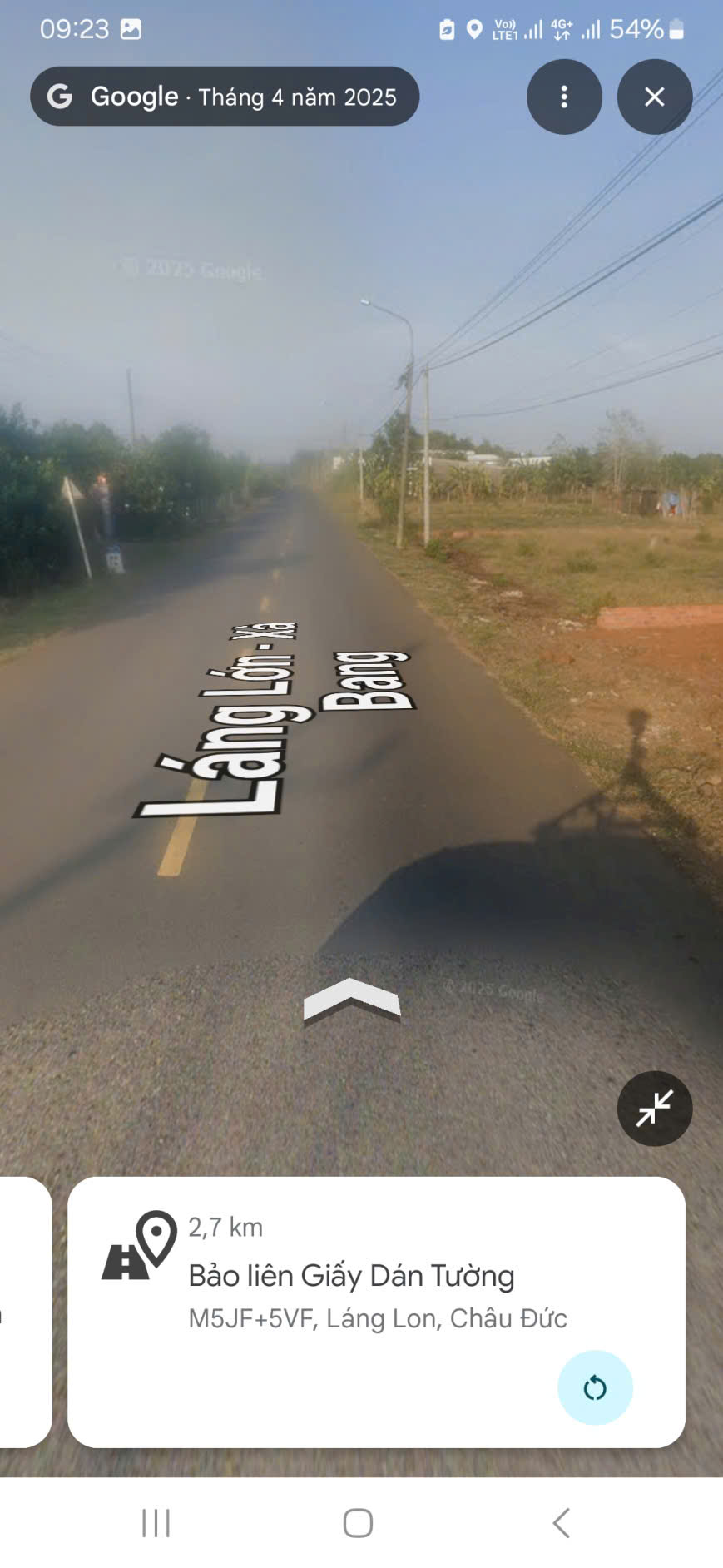723x1568 pixels.
Task: Open the Bảo liên Giấy Dán Tường card
Action: pos(351,1276)
